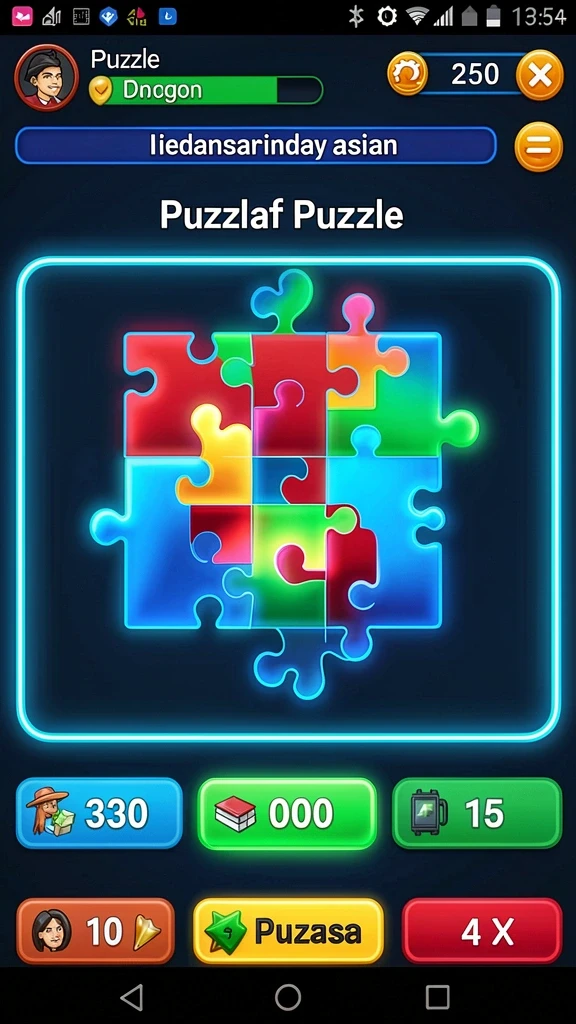576x1024 pixels.
Task: Tap the orange 10 character button
Action: pyautogui.click(x=95, y=931)
